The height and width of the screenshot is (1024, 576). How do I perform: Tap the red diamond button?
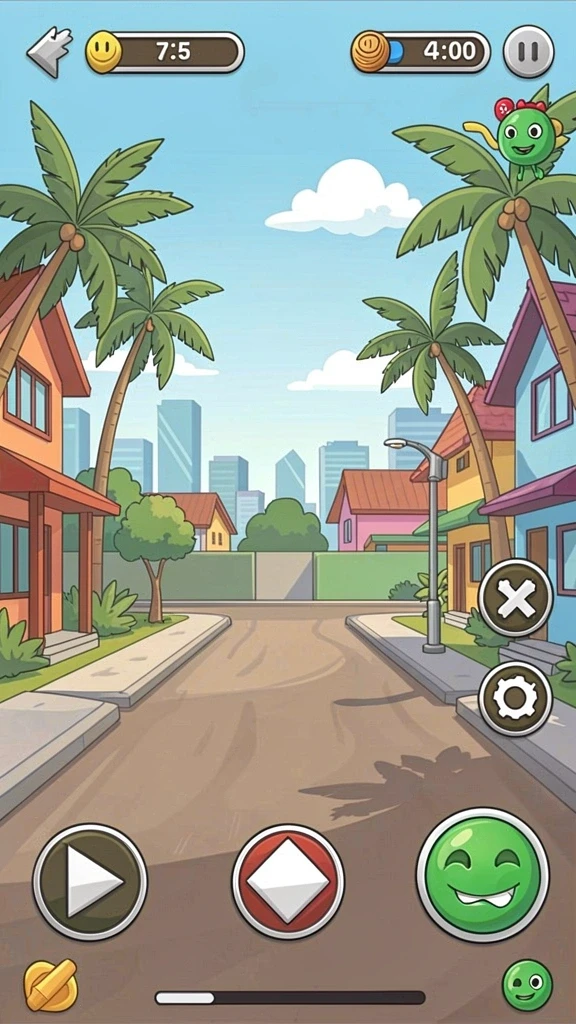coord(288,882)
